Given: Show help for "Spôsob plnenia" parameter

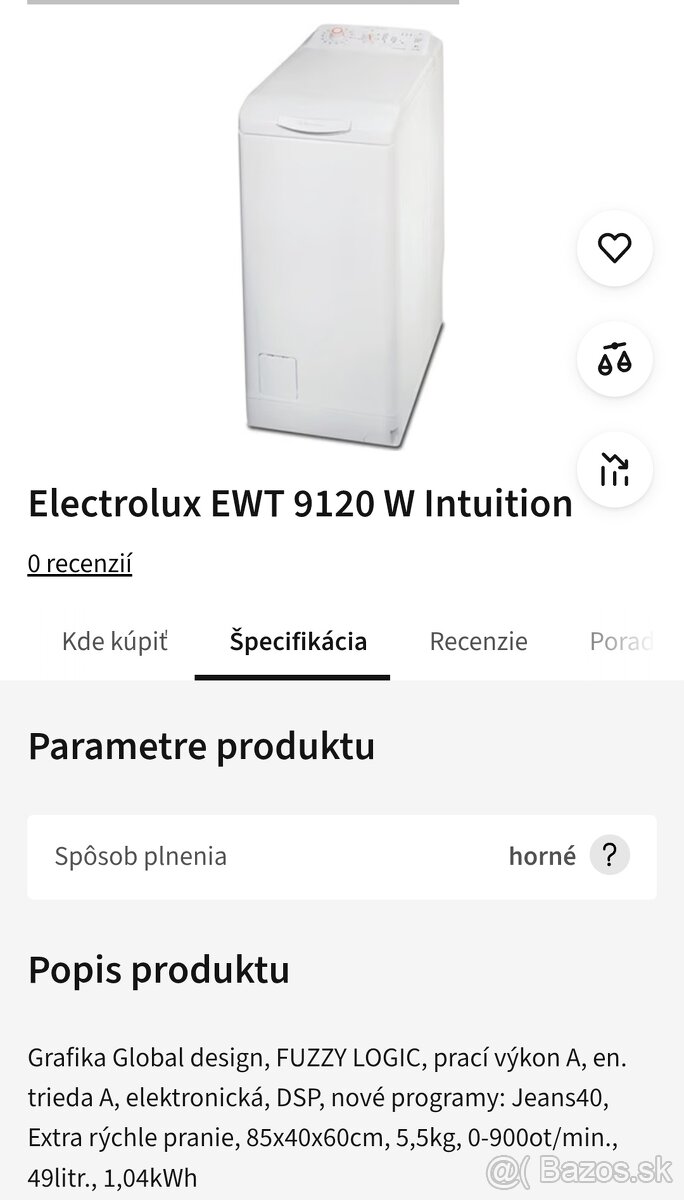Looking at the screenshot, I should (x=609, y=856).
